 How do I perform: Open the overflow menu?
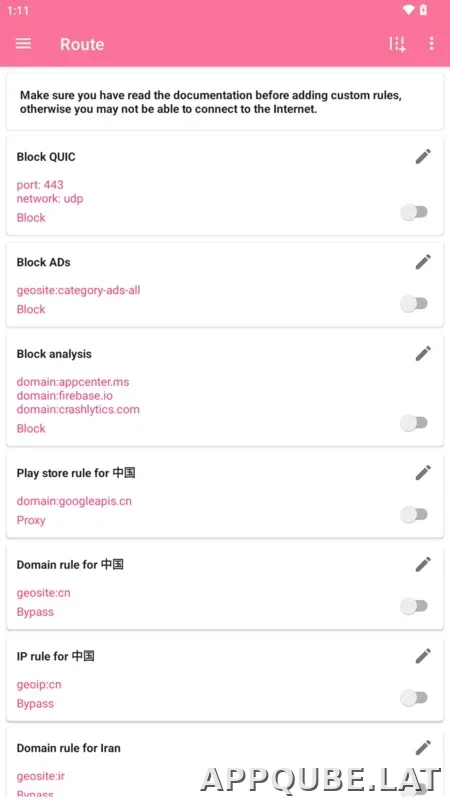[x=431, y=44]
